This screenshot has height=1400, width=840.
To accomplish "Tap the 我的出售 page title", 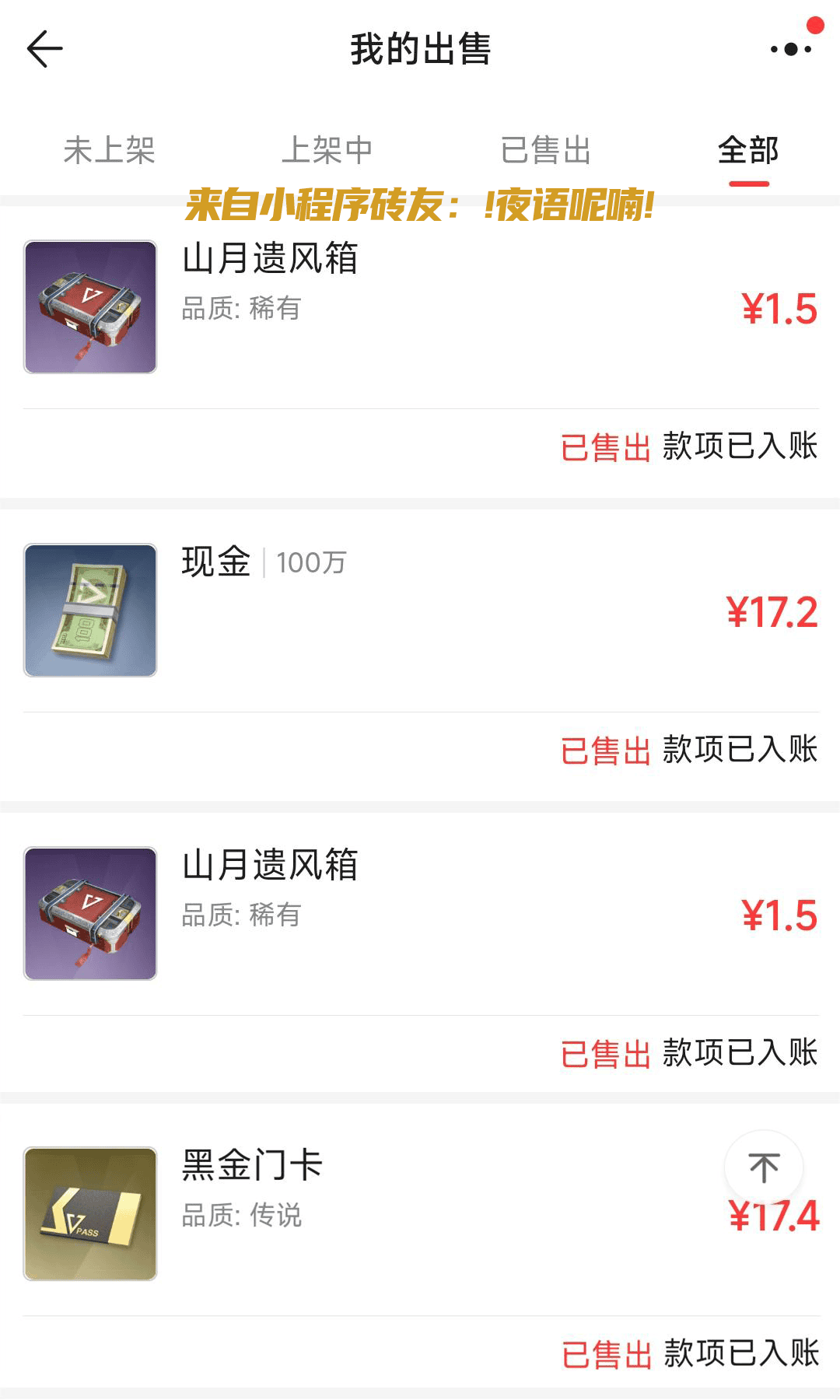I will 420,48.
